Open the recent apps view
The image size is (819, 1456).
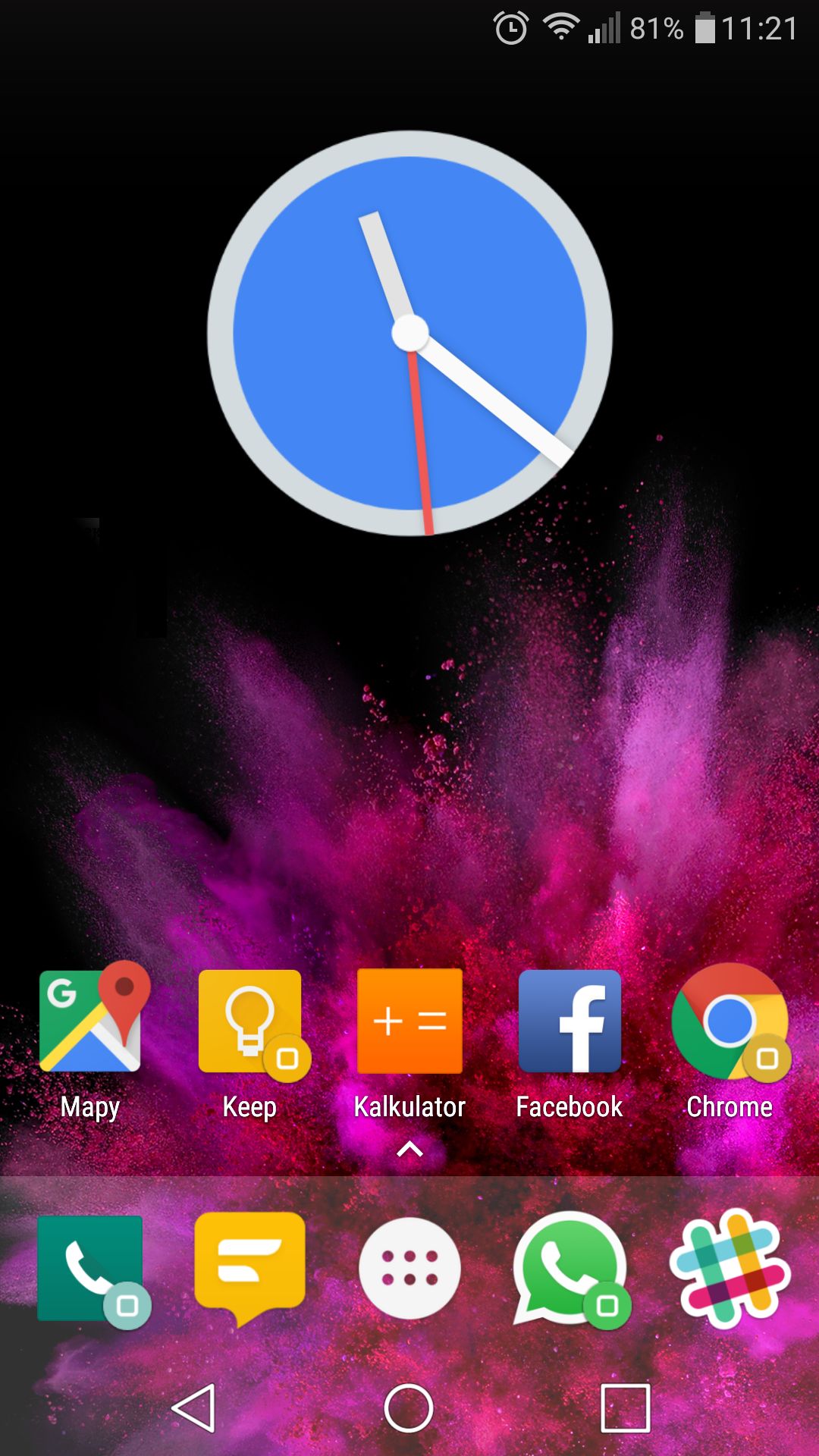(x=625, y=1407)
